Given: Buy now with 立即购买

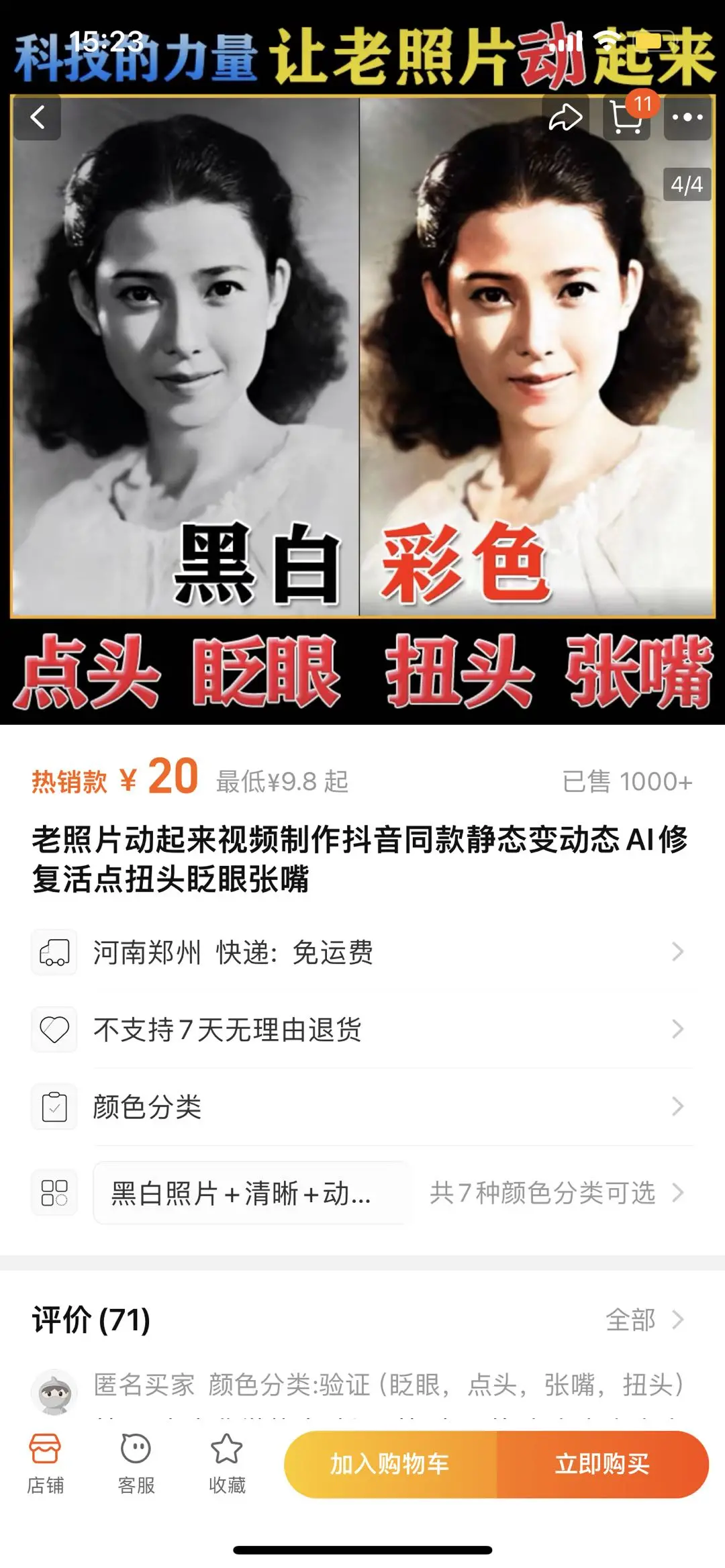Looking at the screenshot, I should 602,1464.
